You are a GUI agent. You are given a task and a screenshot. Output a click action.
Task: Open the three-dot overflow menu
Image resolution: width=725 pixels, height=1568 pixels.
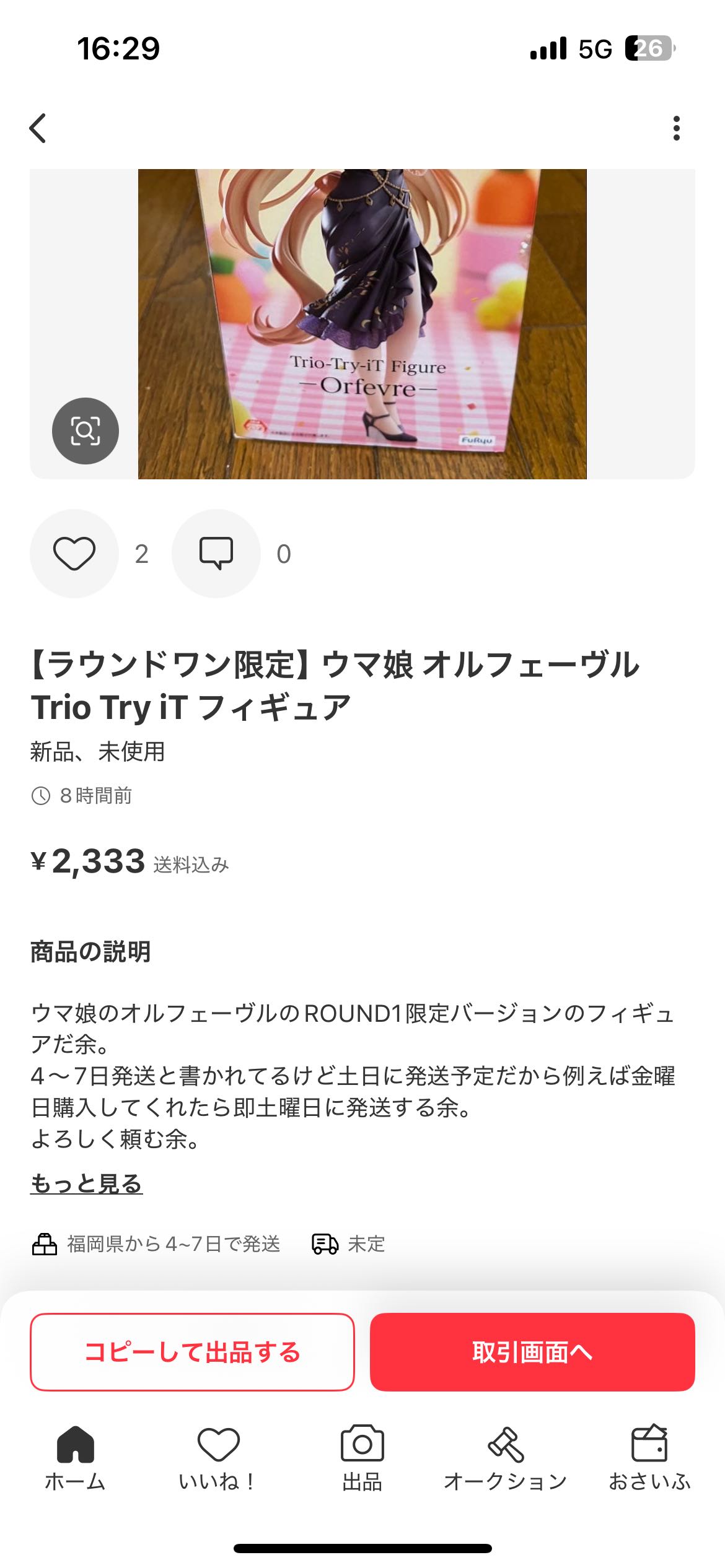click(676, 128)
